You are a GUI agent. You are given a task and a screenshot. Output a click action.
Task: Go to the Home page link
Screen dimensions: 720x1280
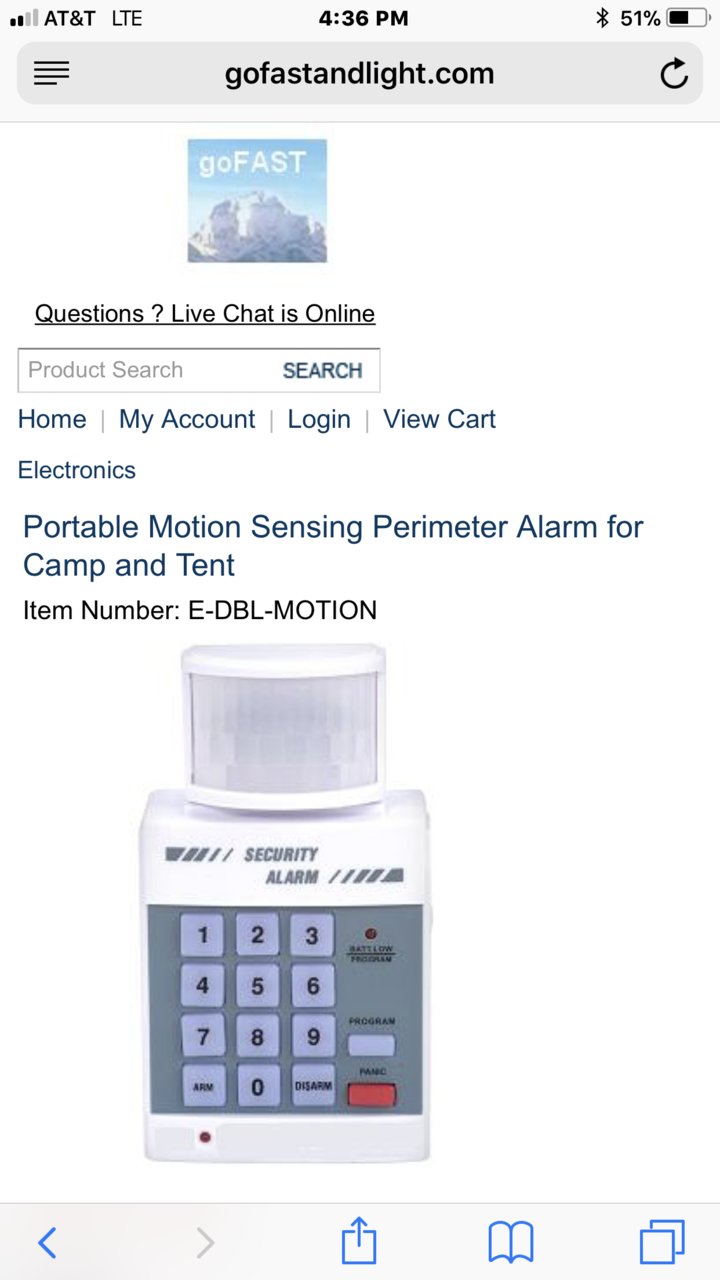(x=52, y=419)
